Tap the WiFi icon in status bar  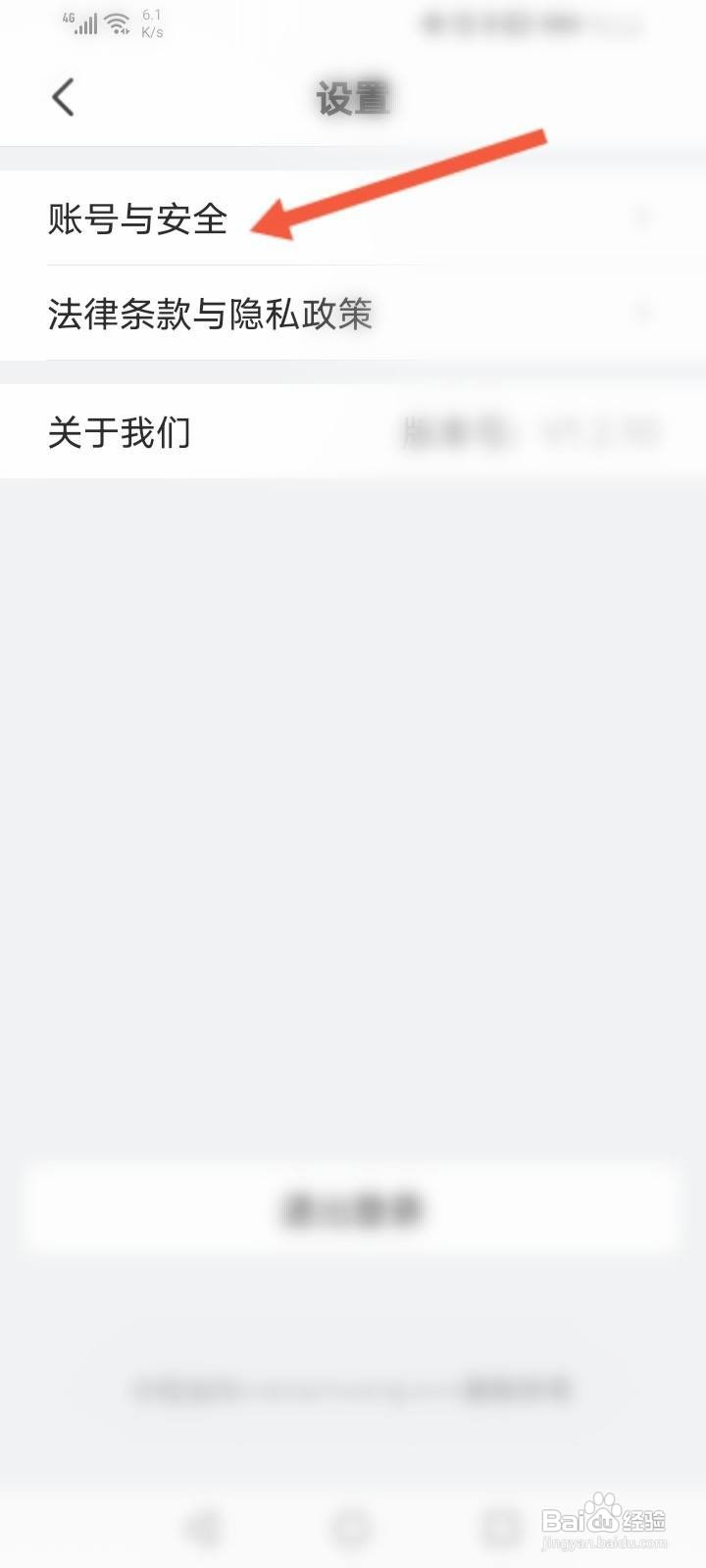pos(118,22)
